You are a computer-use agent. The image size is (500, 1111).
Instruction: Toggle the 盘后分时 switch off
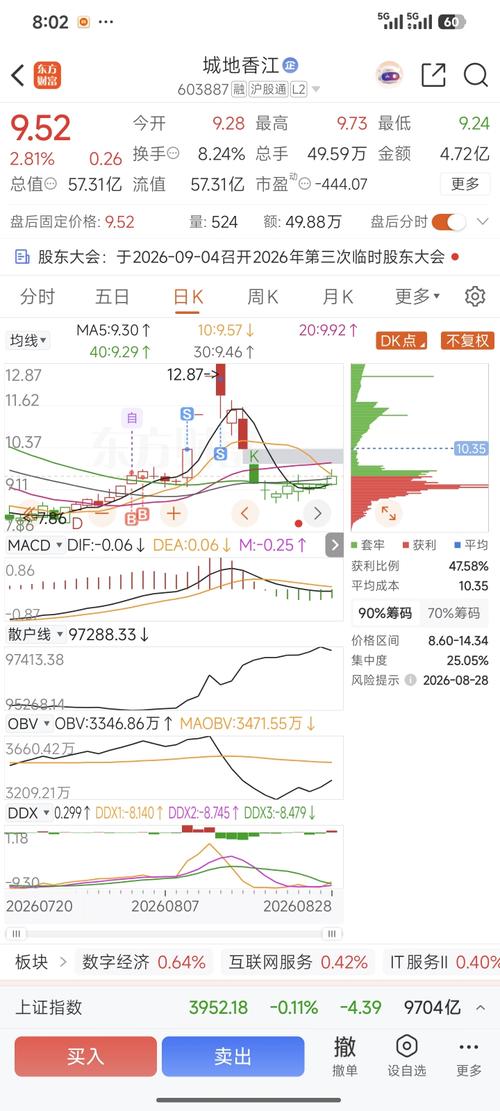449,222
